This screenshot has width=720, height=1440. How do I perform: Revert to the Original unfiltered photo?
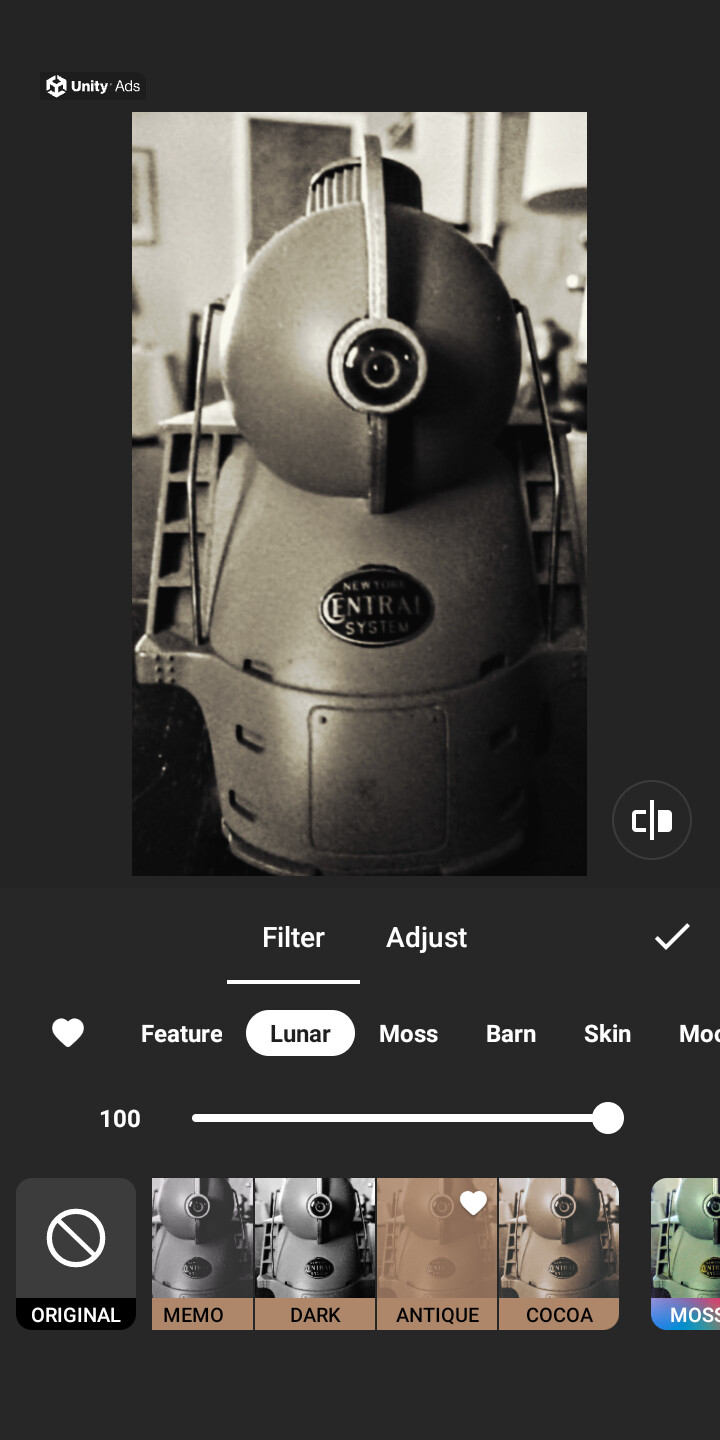(x=76, y=1253)
